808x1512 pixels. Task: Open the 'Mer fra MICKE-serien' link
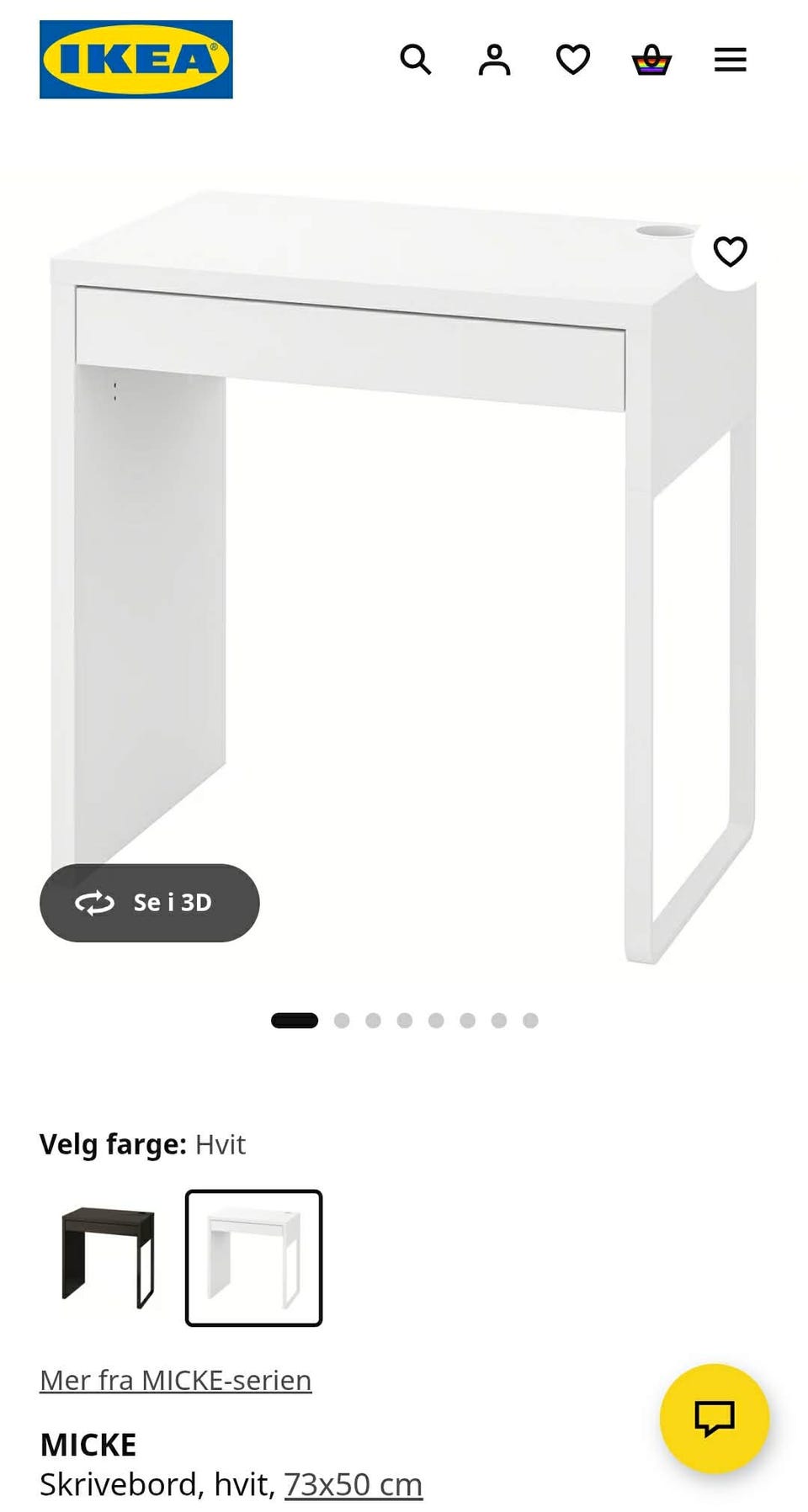(175, 1379)
